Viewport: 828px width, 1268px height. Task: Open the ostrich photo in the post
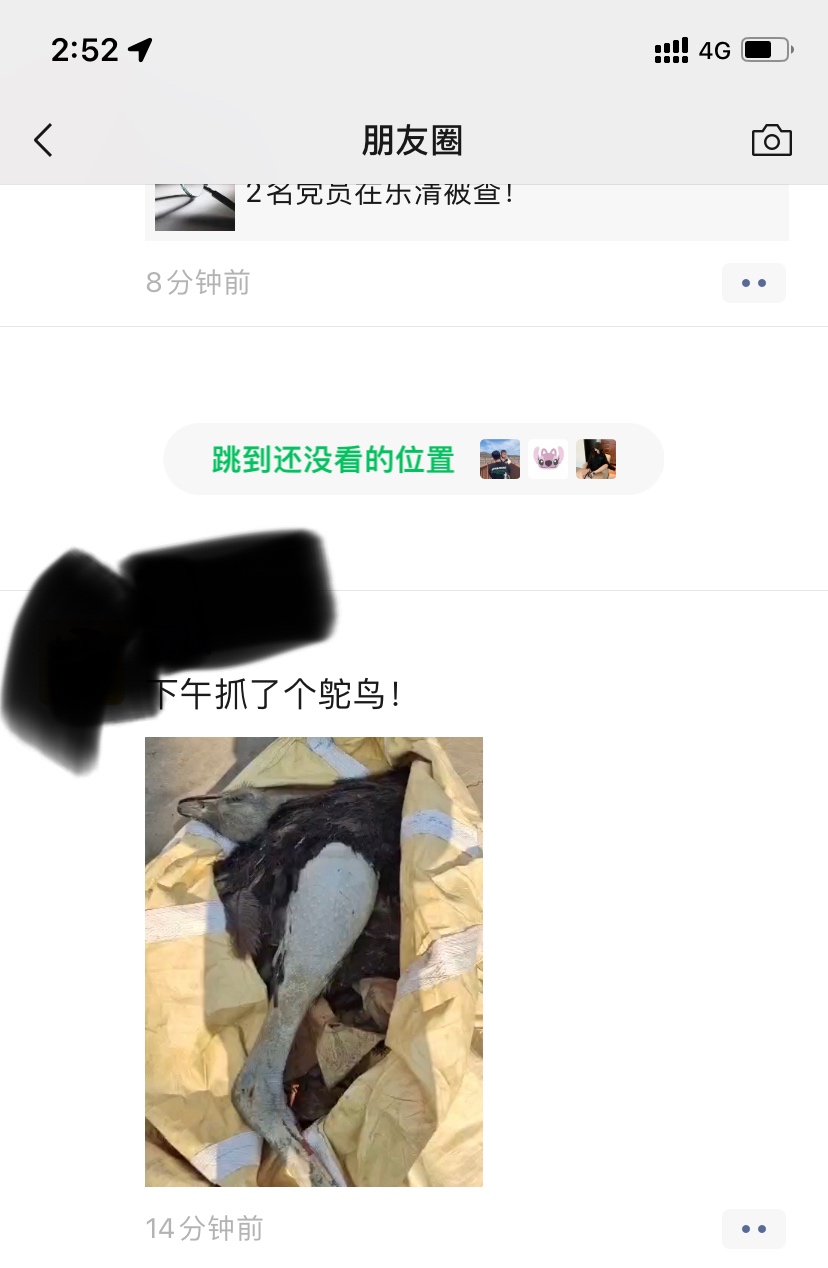click(x=314, y=961)
